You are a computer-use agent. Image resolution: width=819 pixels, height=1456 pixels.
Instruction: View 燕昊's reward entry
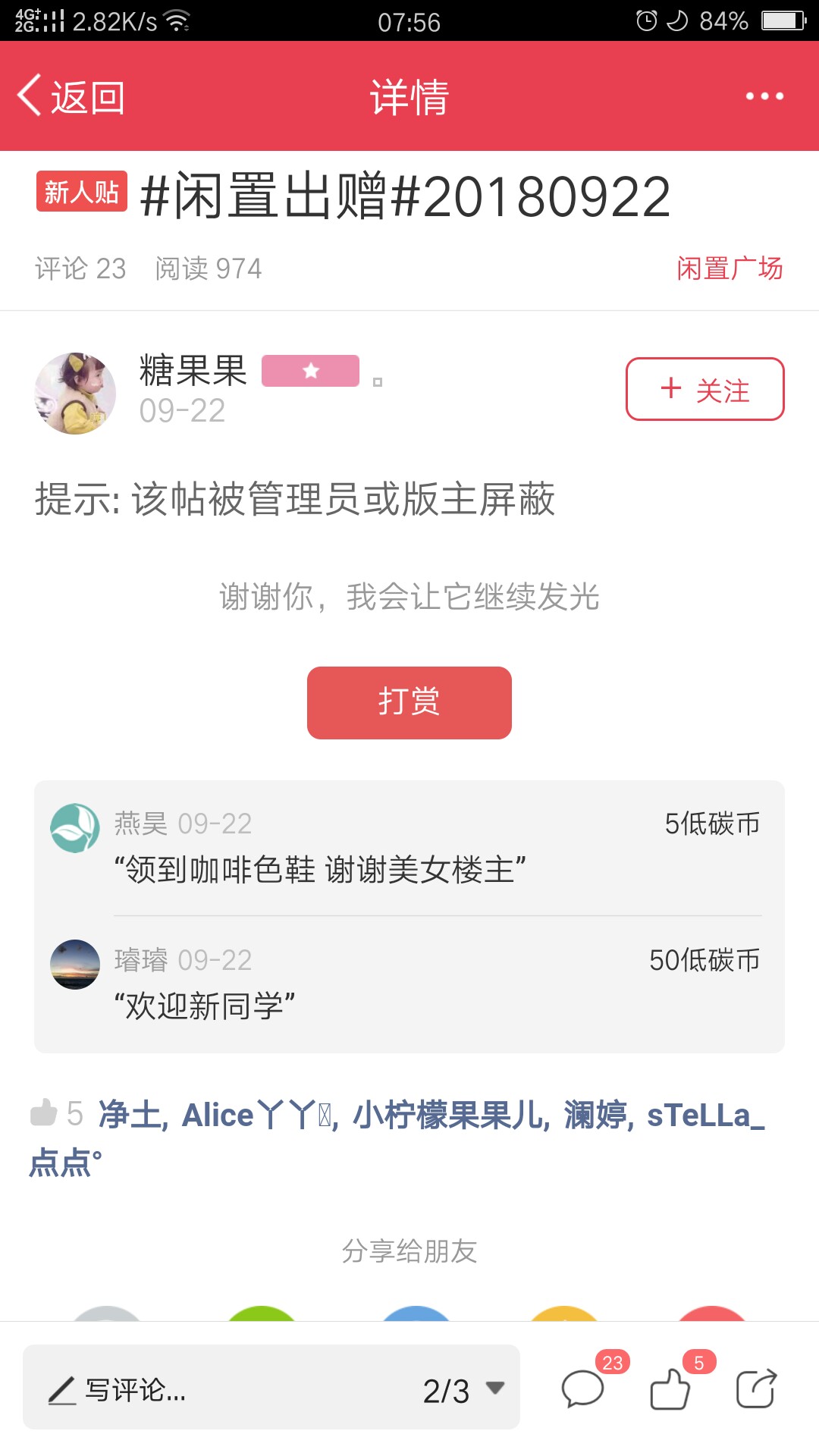409,847
